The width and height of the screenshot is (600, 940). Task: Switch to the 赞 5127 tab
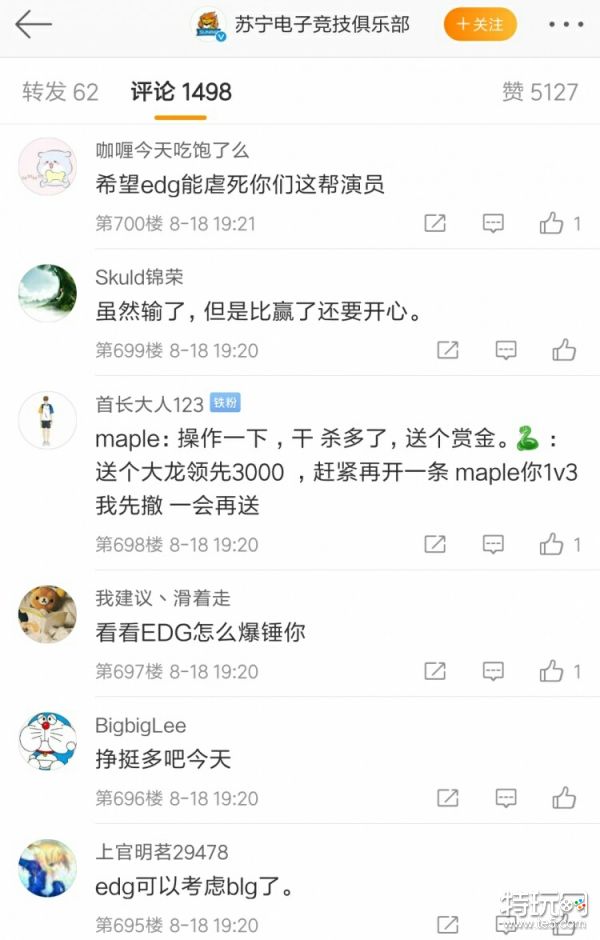[540, 92]
